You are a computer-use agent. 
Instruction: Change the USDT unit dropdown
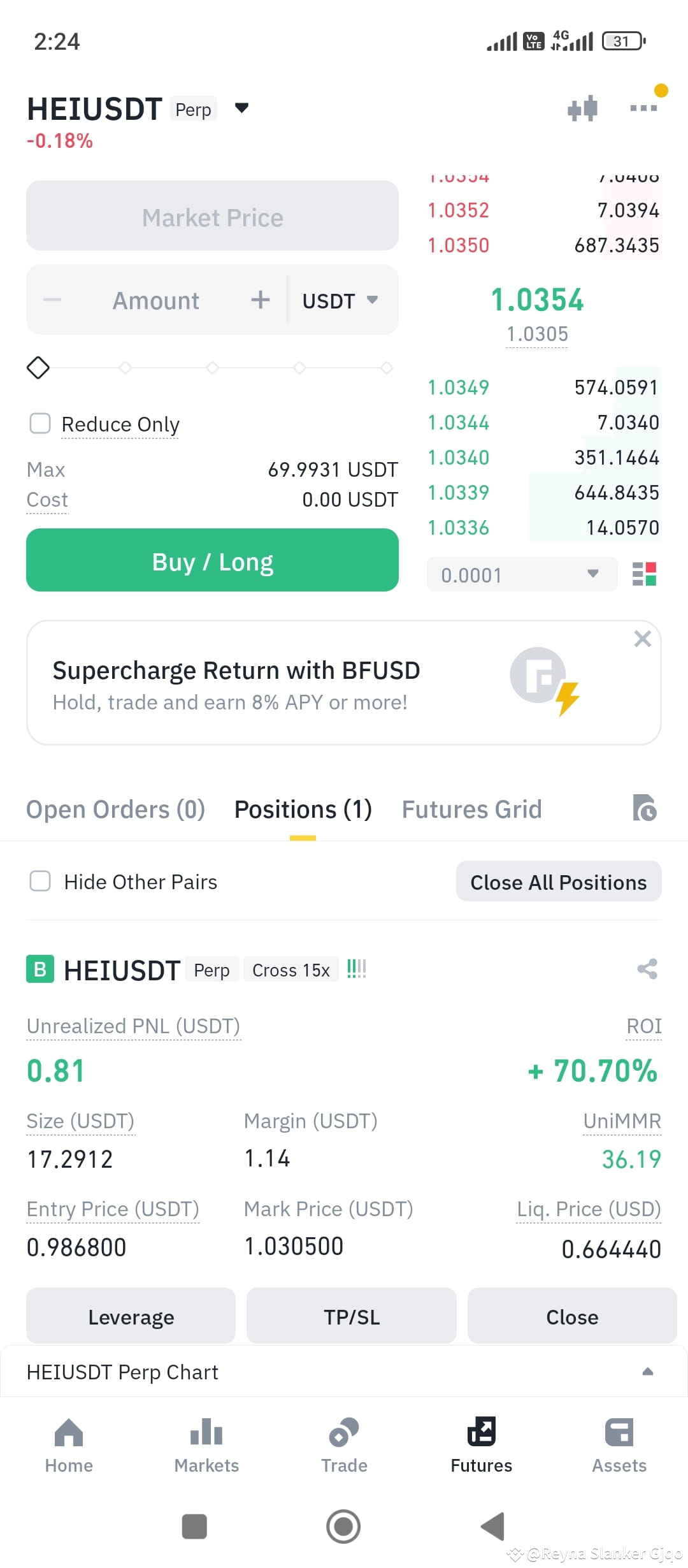340,300
